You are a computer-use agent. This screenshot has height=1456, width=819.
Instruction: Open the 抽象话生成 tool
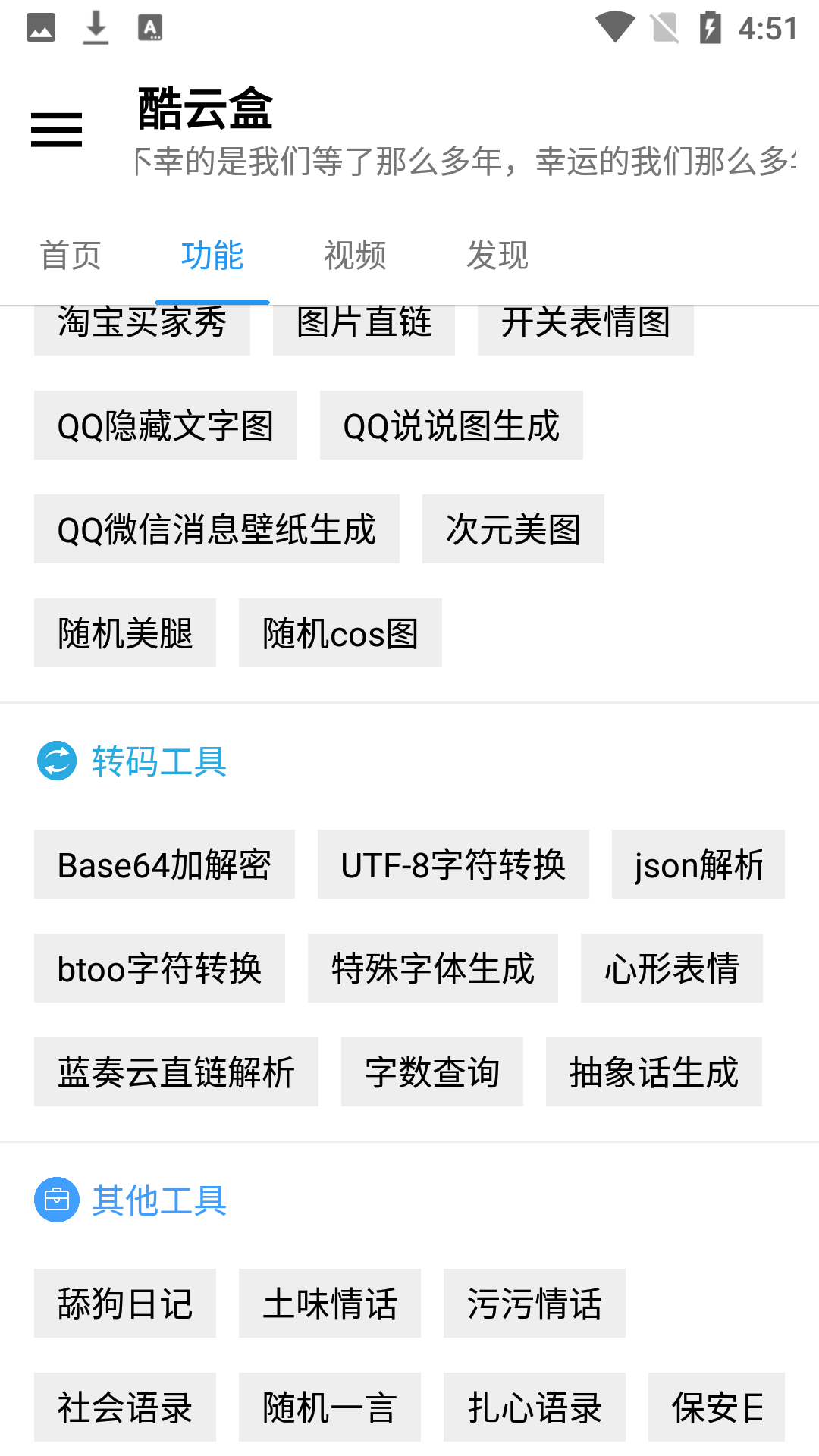coord(654,1072)
